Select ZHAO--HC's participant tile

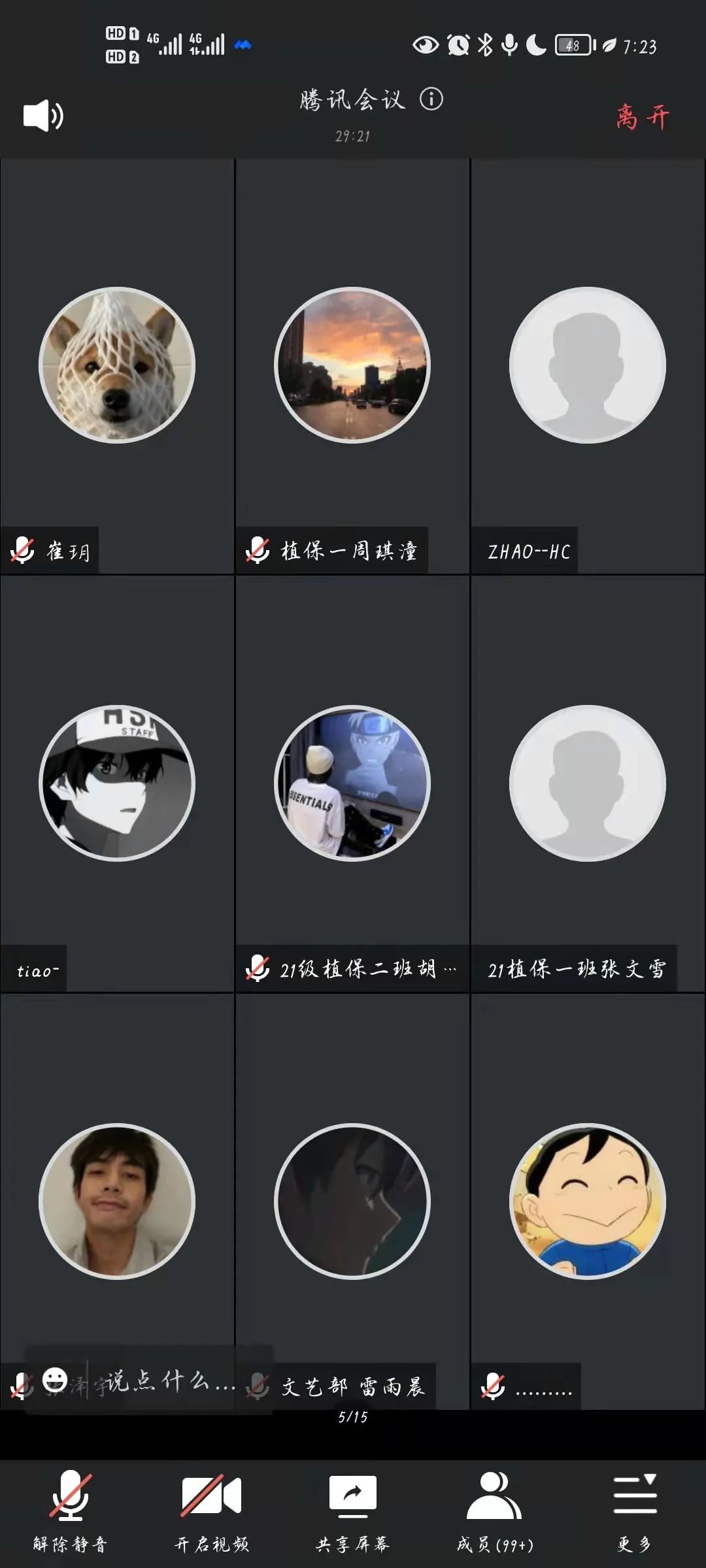tap(588, 366)
